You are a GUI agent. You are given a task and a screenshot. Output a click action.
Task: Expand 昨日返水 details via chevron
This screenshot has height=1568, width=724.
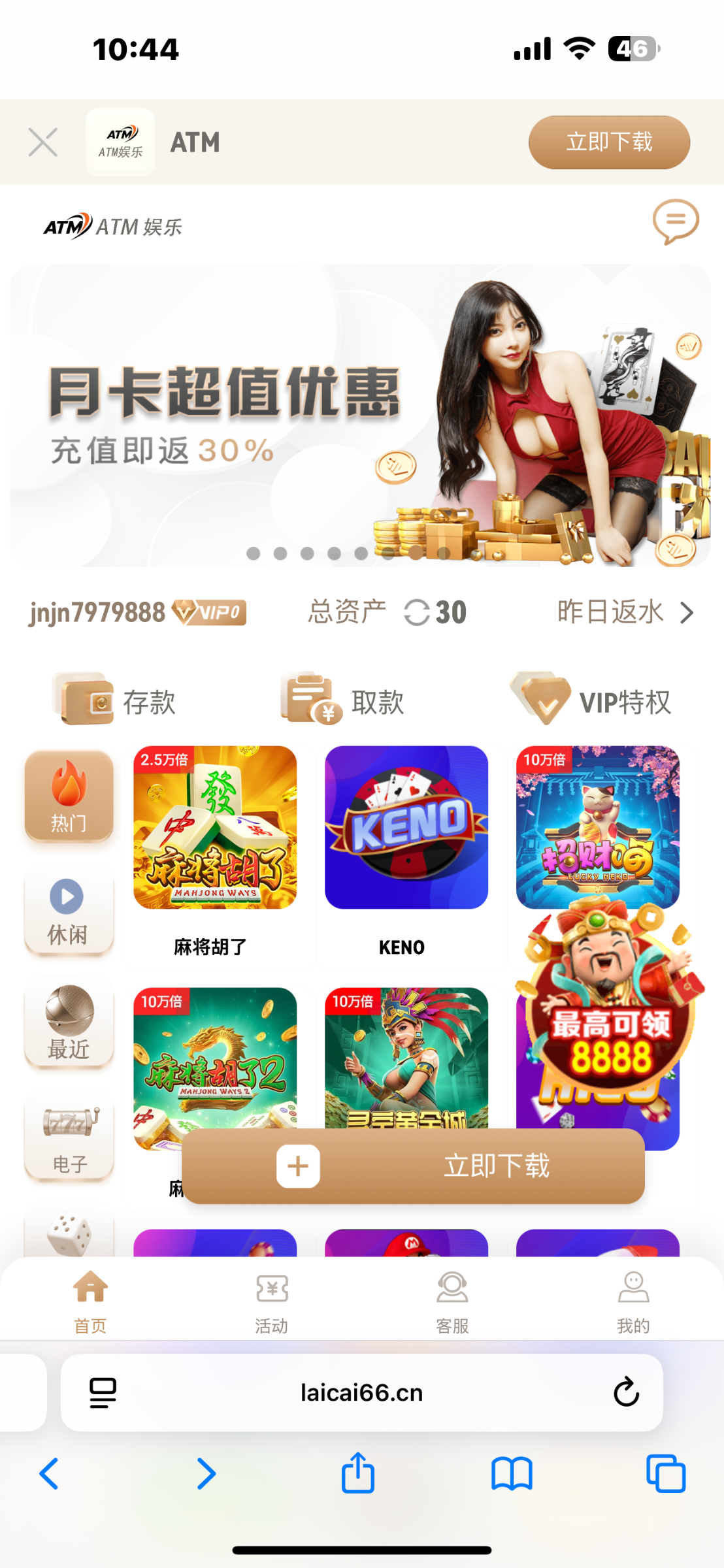pos(686,612)
